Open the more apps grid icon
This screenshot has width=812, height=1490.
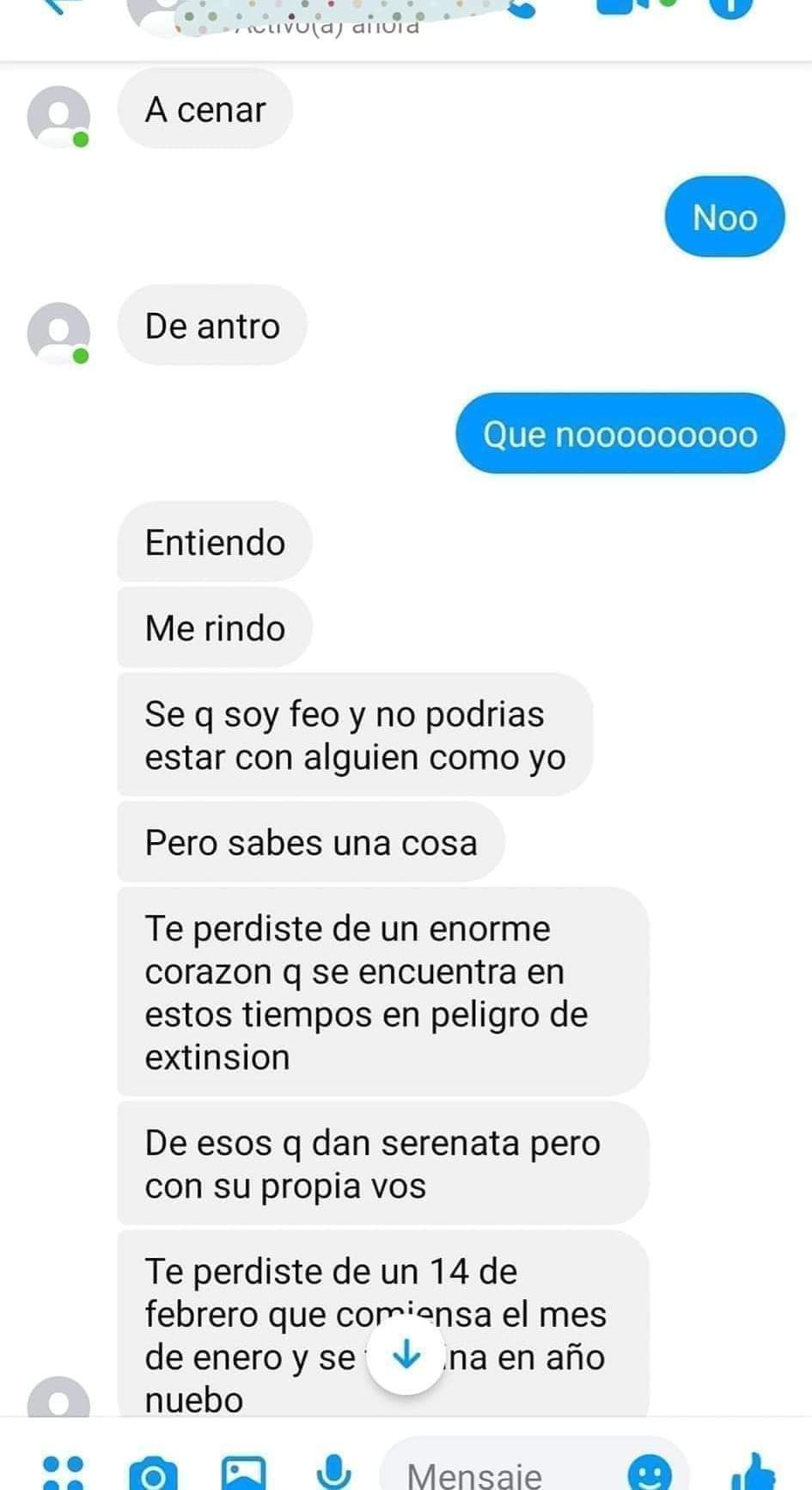(x=63, y=1471)
